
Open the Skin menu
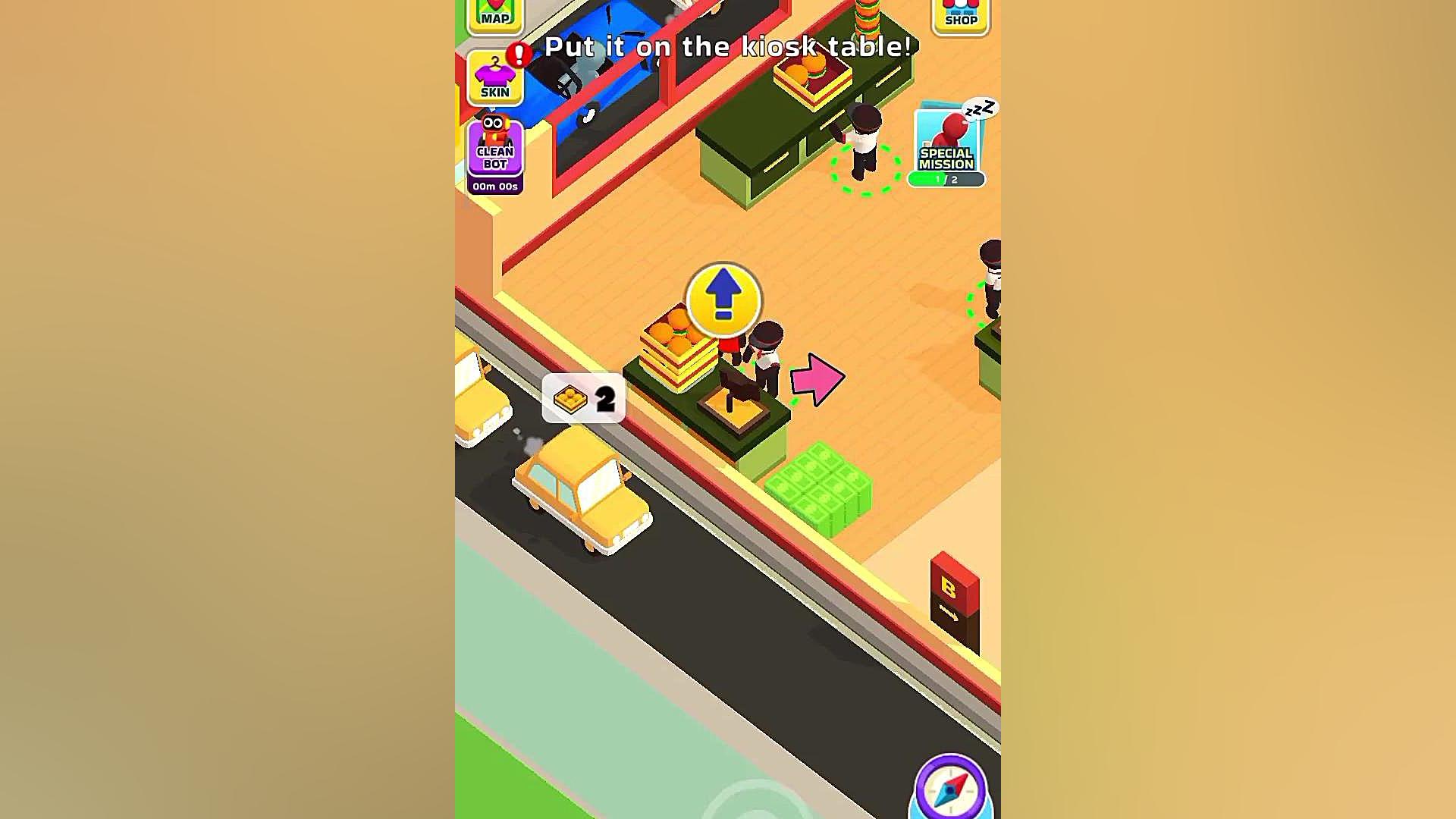pyautogui.click(x=494, y=78)
